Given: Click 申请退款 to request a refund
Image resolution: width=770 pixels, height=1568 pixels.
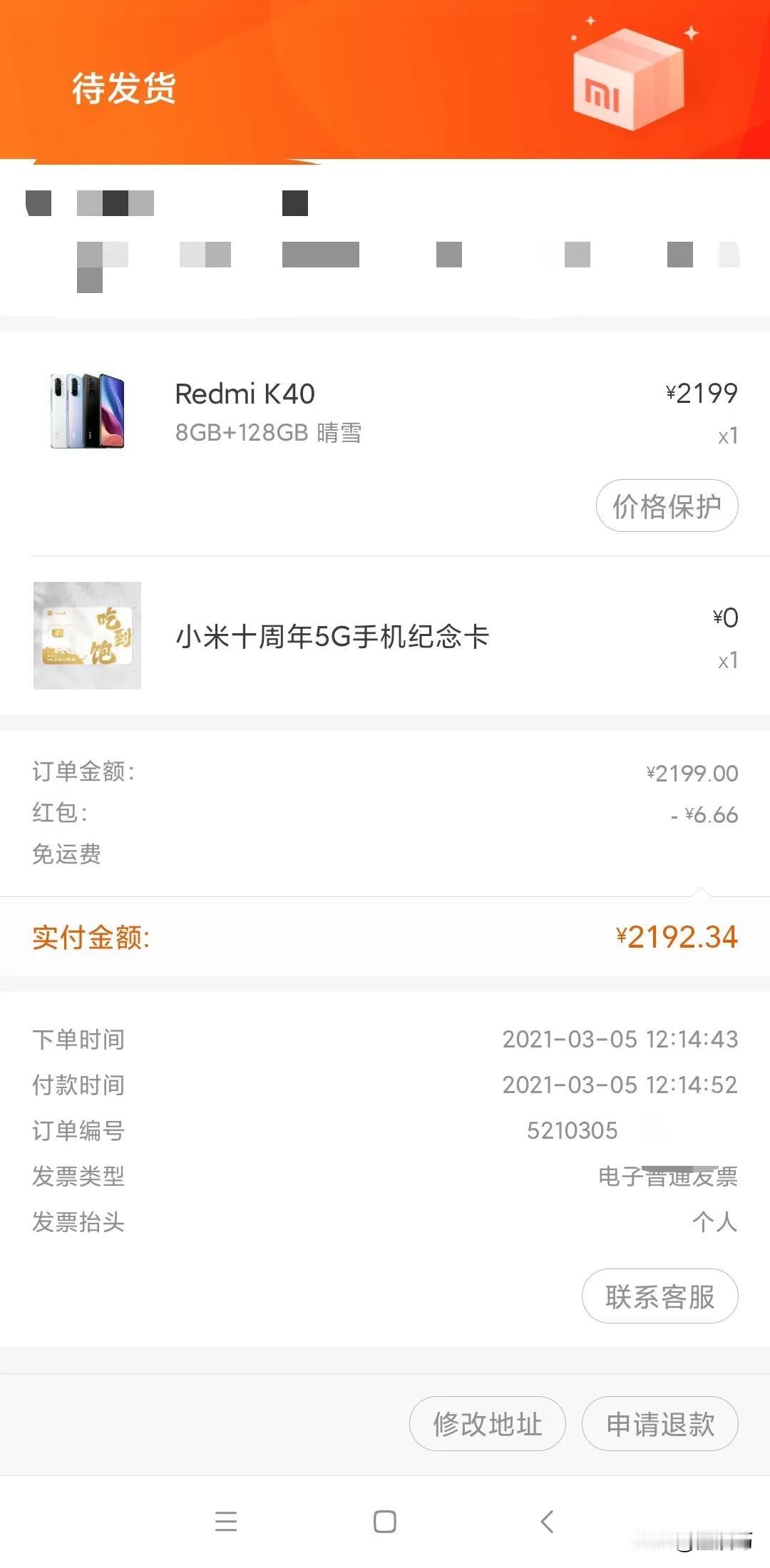Looking at the screenshot, I should coord(659,1424).
